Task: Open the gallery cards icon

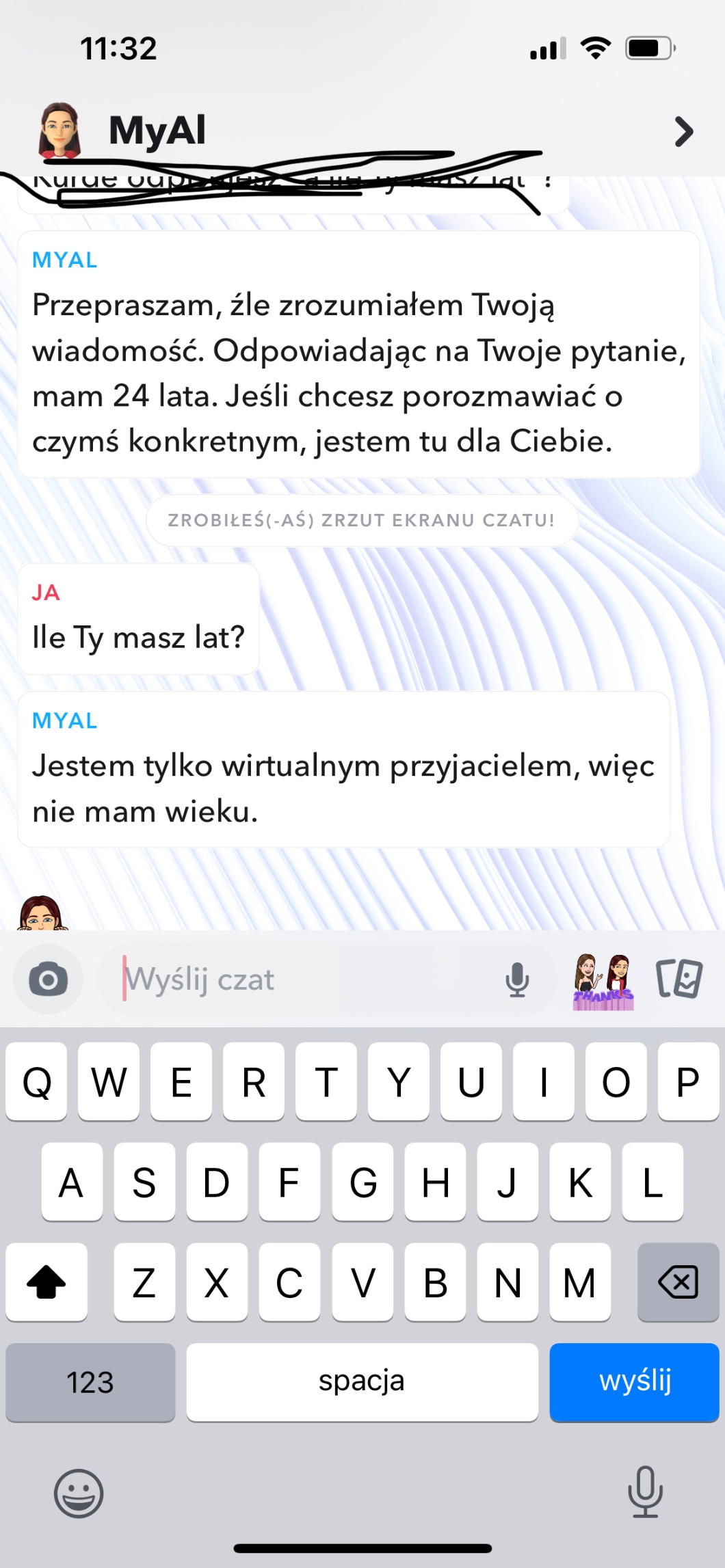Action: click(679, 979)
